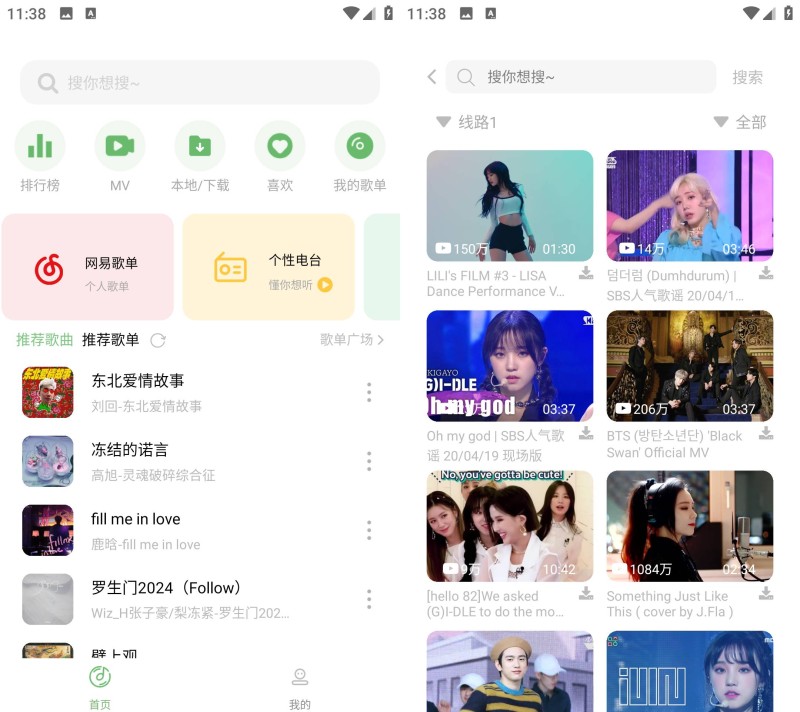Expand the 全部 filter dropdown

pos(740,122)
